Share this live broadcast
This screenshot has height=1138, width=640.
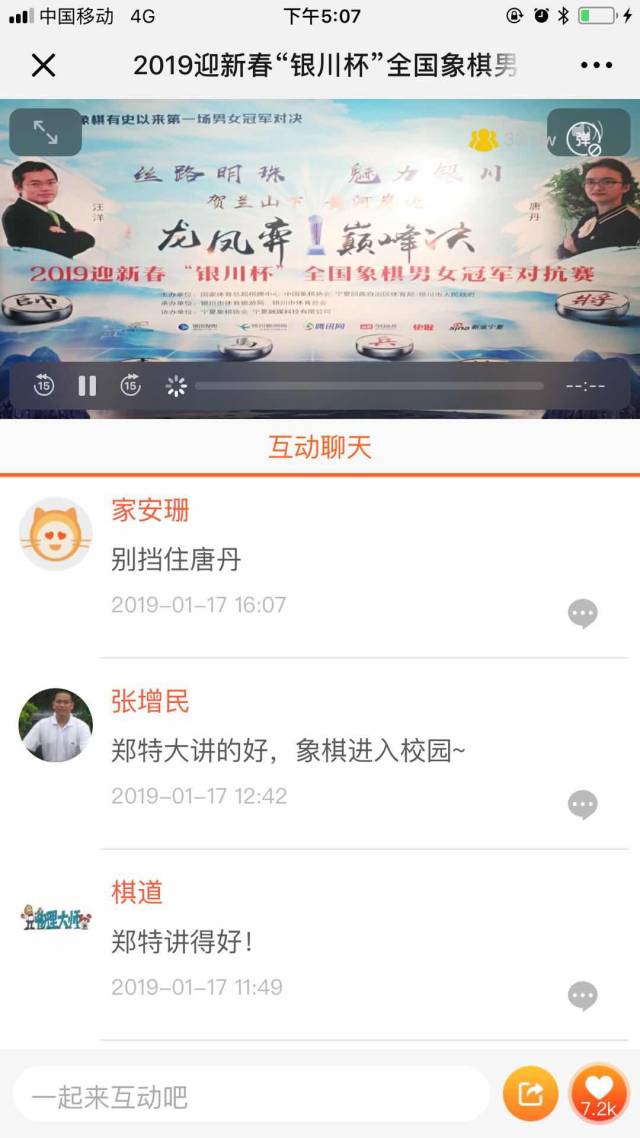pyautogui.click(x=530, y=1094)
